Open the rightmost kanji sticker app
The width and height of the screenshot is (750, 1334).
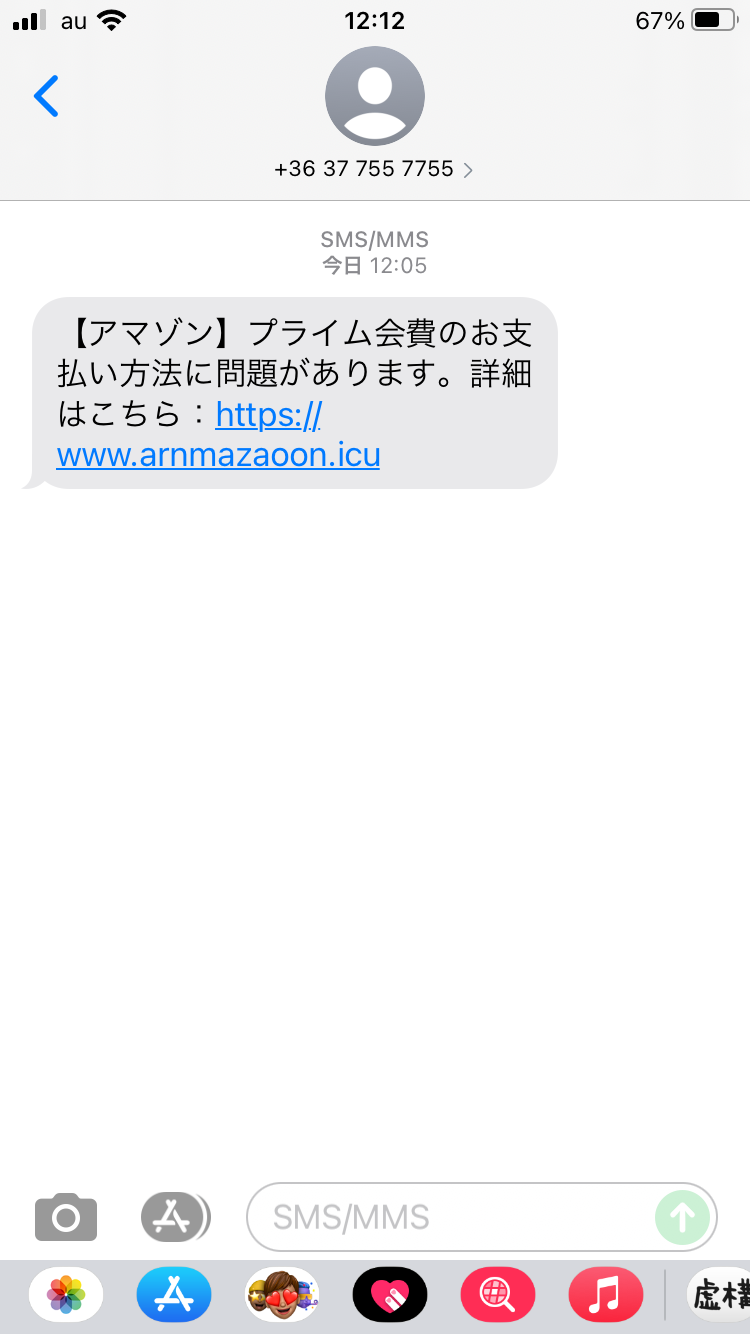pos(720,1295)
